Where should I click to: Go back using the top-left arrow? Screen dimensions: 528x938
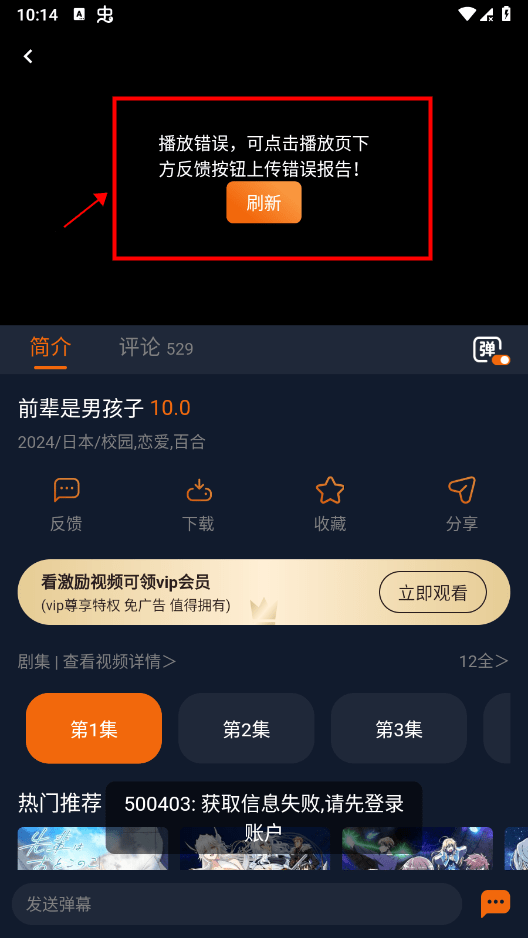[28, 56]
